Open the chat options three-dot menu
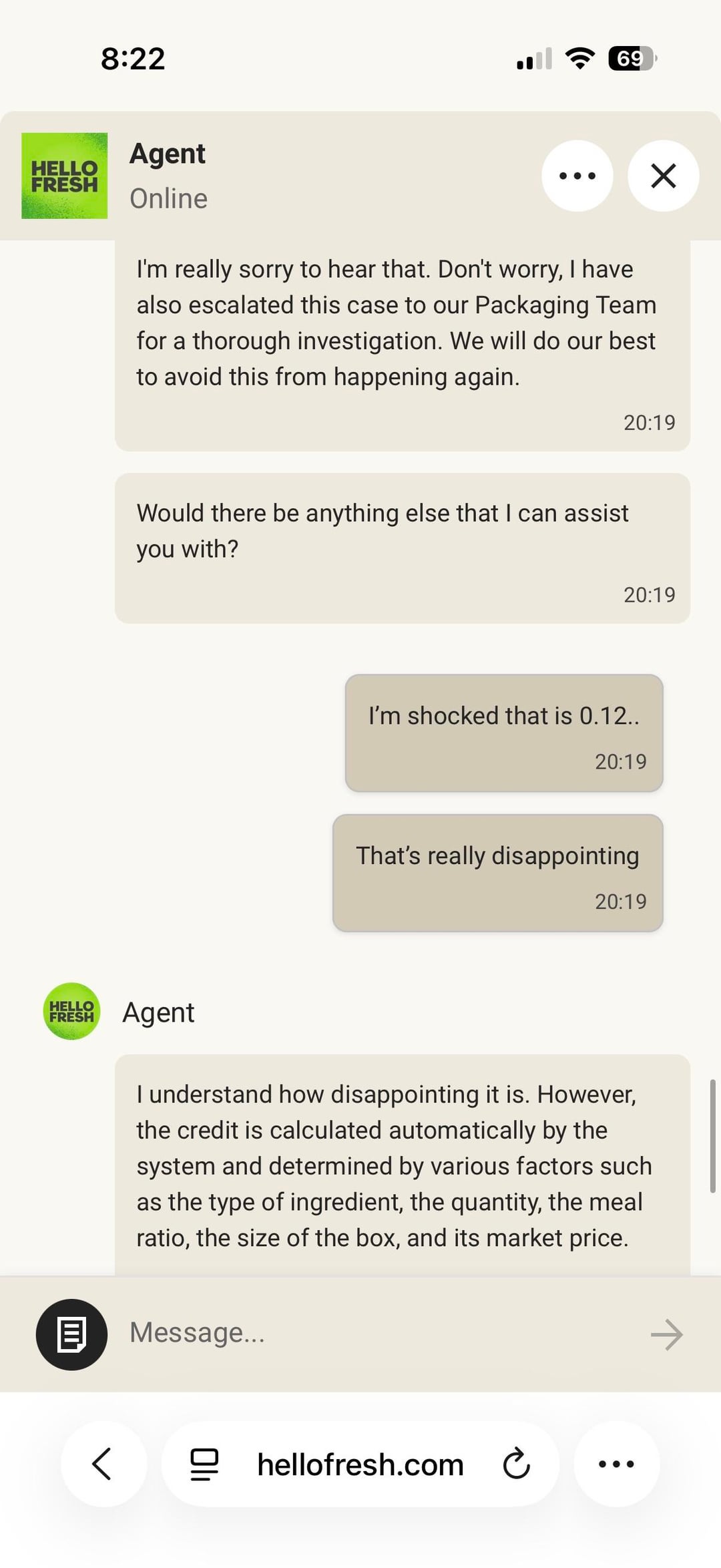This screenshot has width=721, height=1568. tap(577, 176)
